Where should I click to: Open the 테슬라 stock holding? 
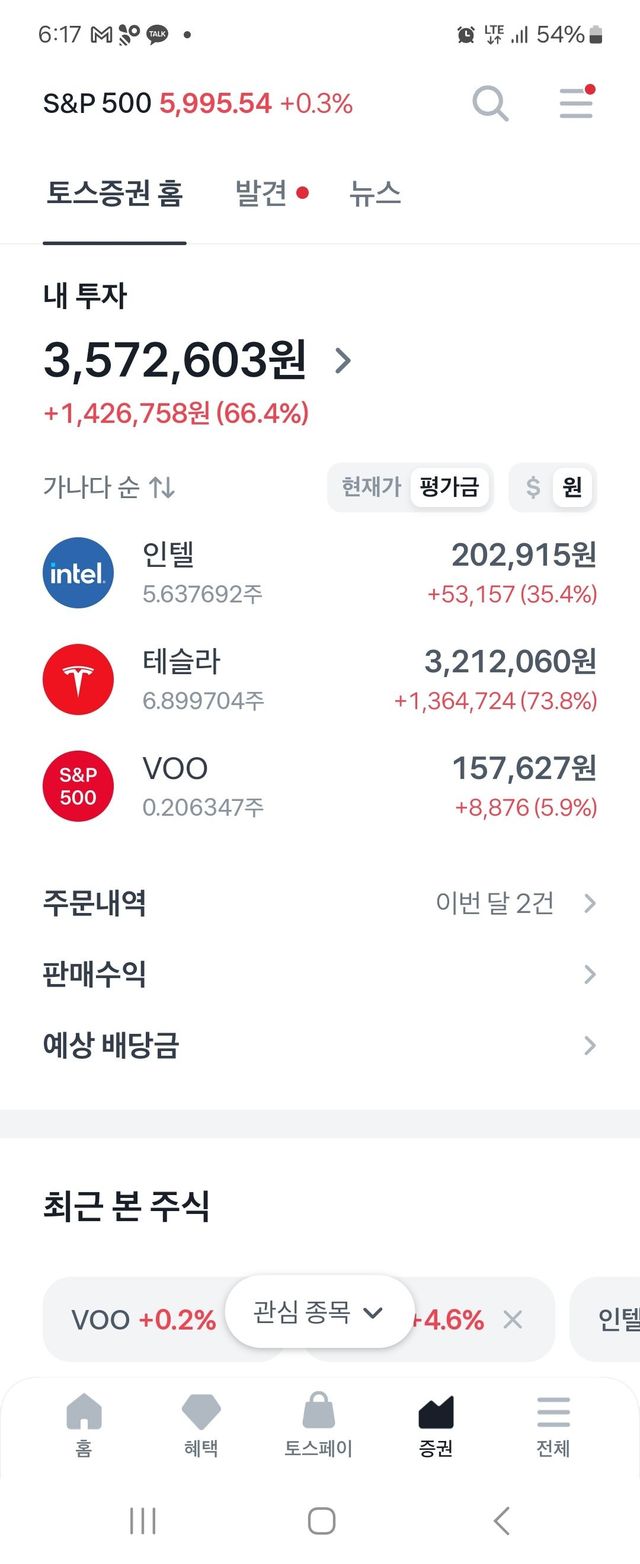click(320, 680)
